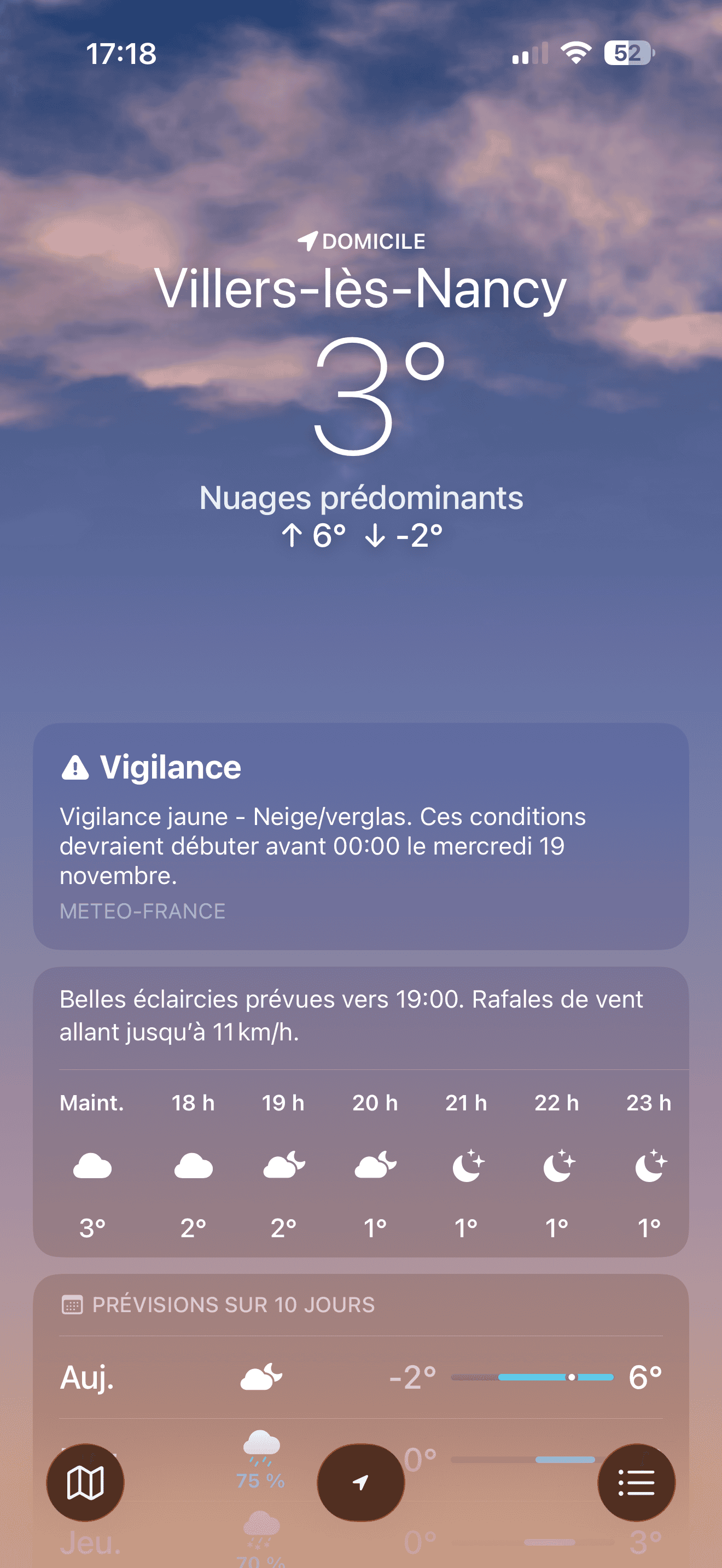The width and height of the screenshot is (722, 1568).
Task: Open today's forecast row (Auj.)
Action: click(360, 1377)
